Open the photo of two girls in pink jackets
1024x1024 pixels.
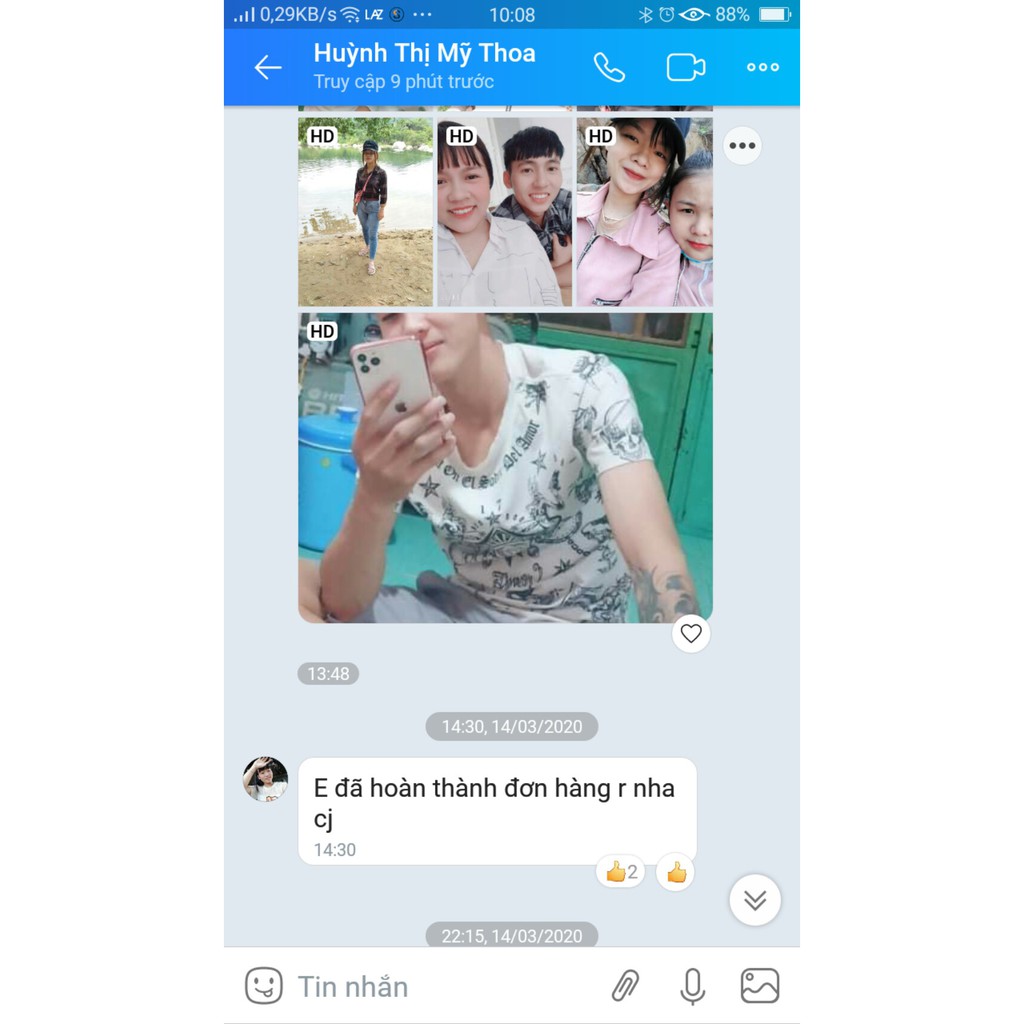point(644,212)
